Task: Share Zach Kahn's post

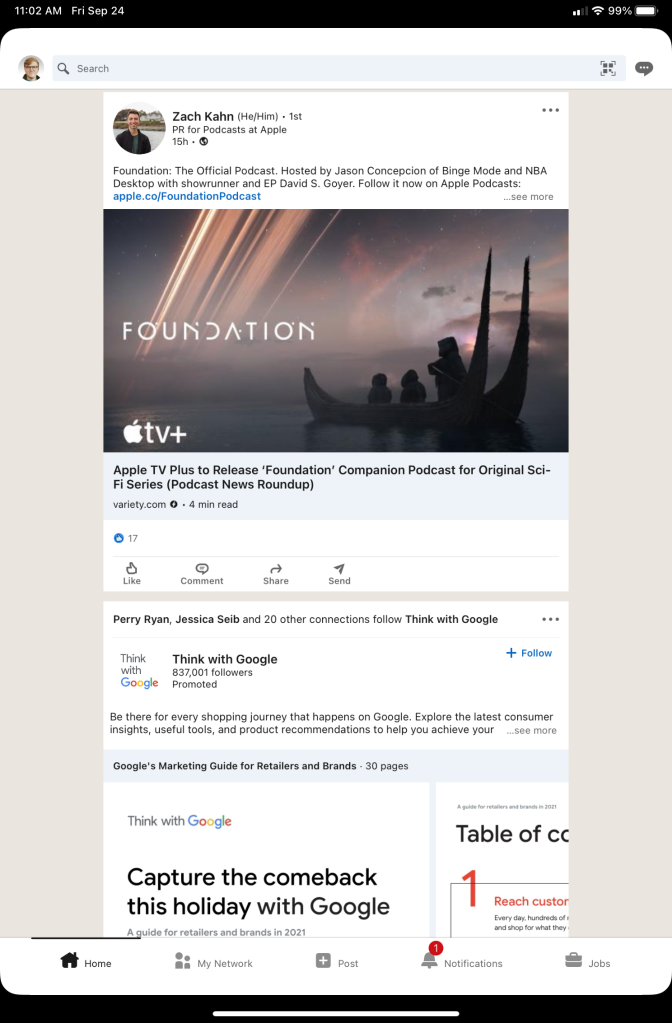Action: coord(276,573)
